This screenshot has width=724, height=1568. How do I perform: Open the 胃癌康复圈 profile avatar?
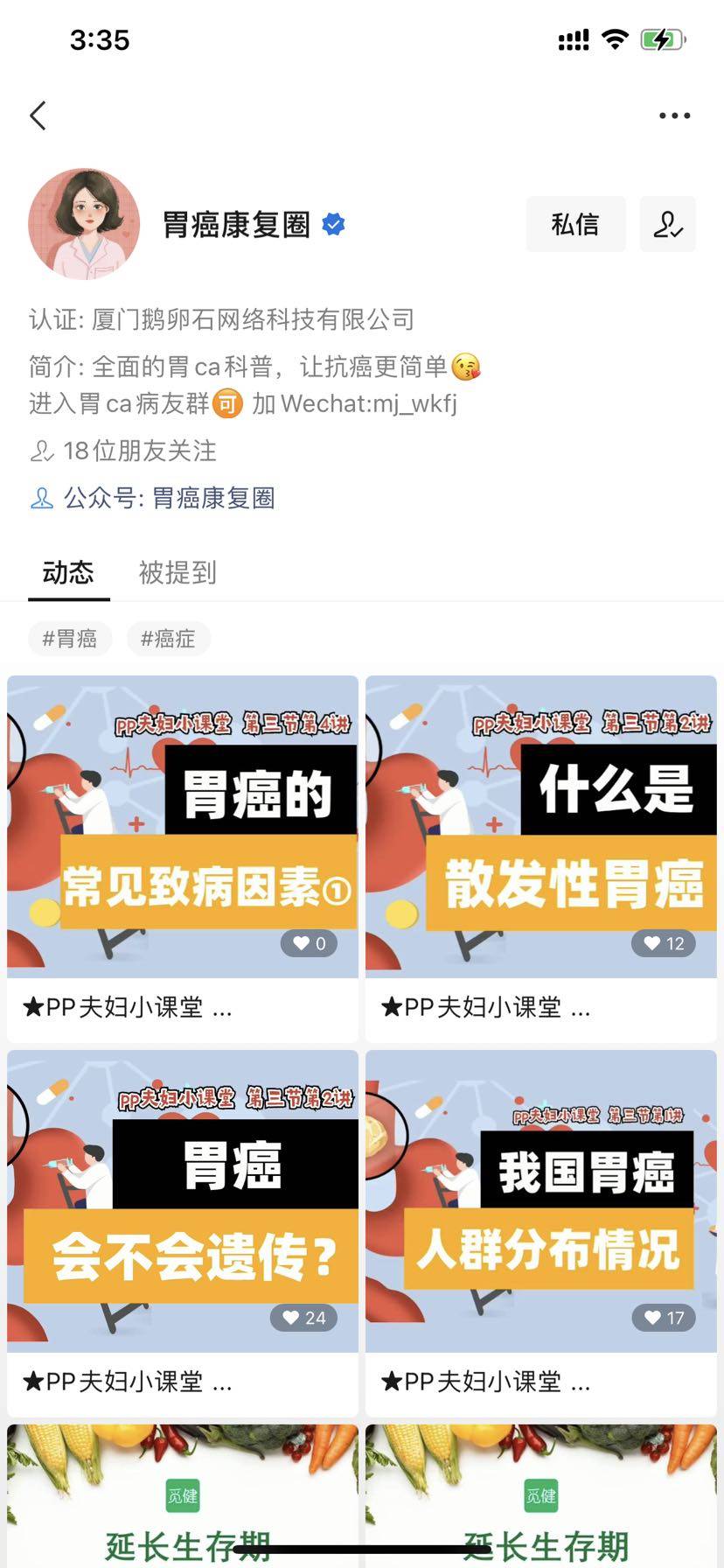[84, 224]
